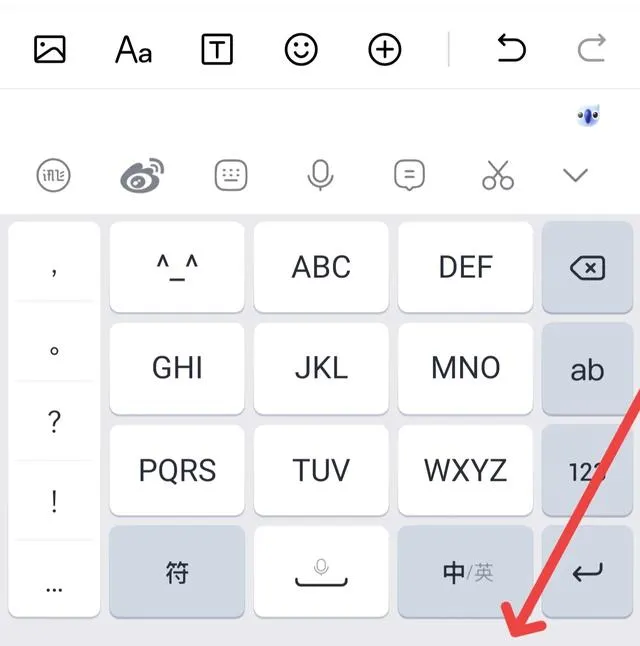Delete a character with backspace
Screen dimensions: 640x646
click(587, 267)
